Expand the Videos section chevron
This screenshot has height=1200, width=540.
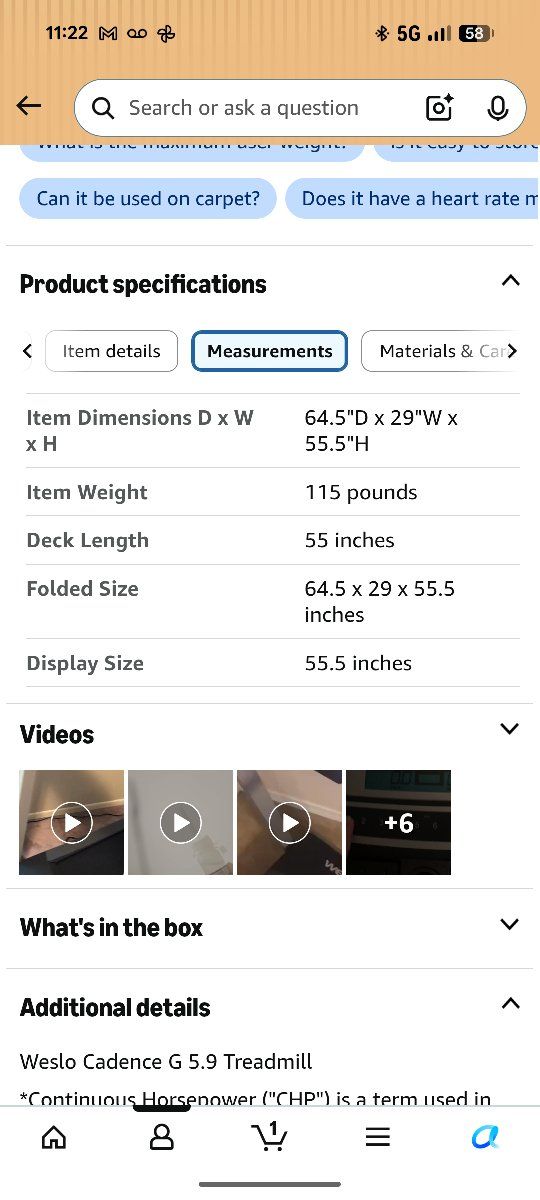(510, 729)
